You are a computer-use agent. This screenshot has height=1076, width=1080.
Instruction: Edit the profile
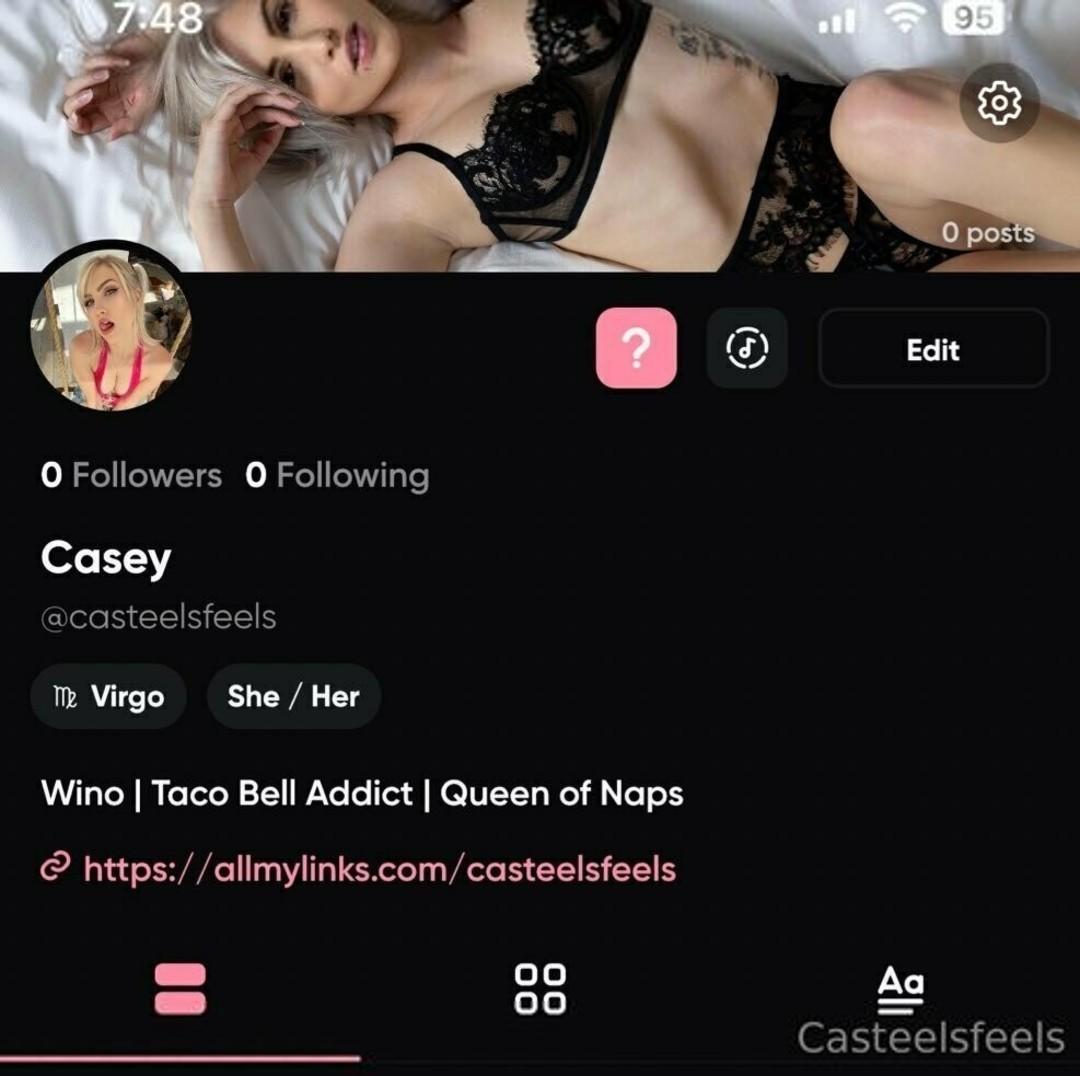pos(933,348)
